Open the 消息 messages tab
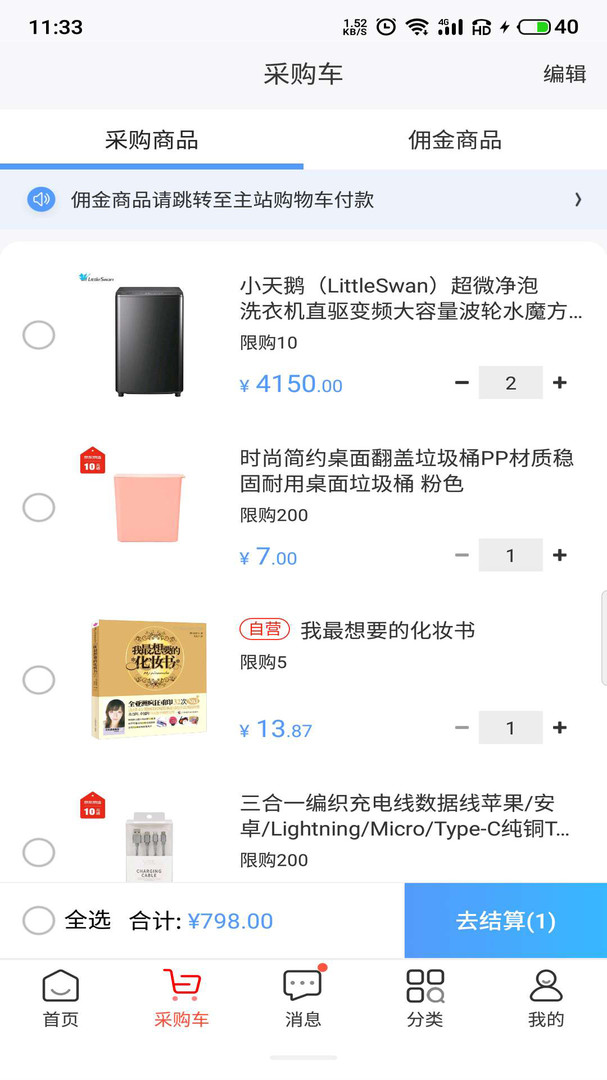This screenshot has width=607, height=1080. coord(303,998)
